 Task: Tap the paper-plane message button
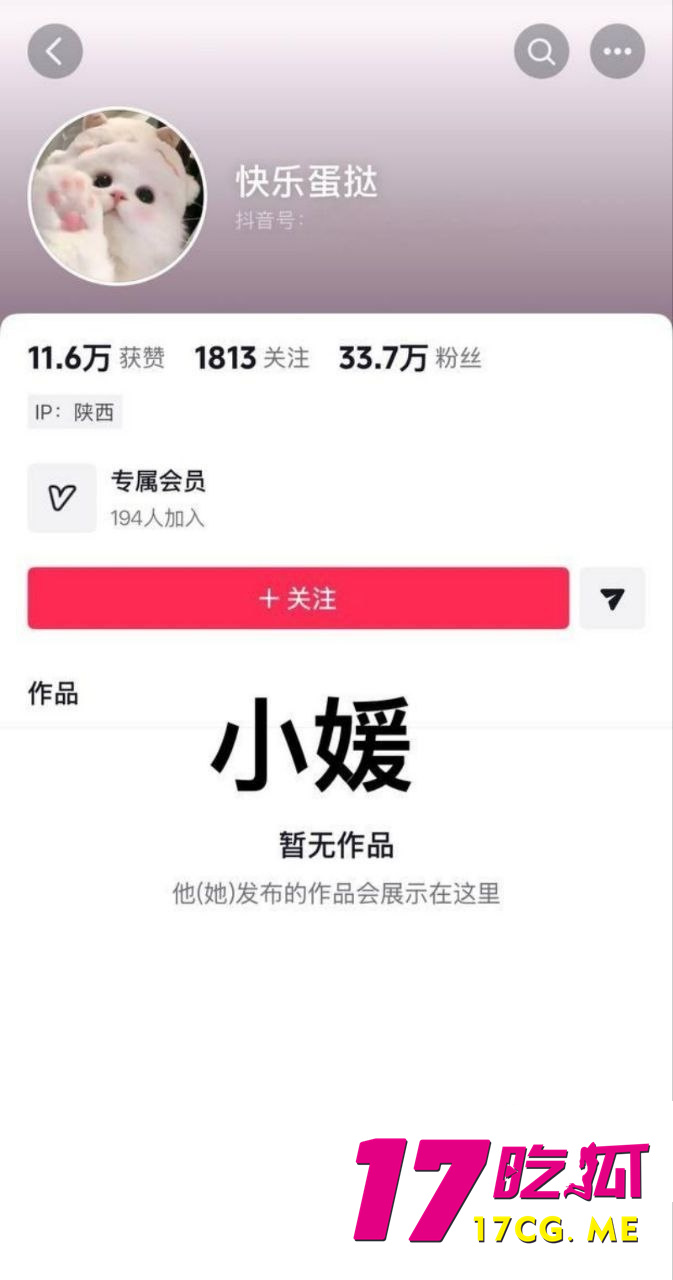click(x=612, y=599)
